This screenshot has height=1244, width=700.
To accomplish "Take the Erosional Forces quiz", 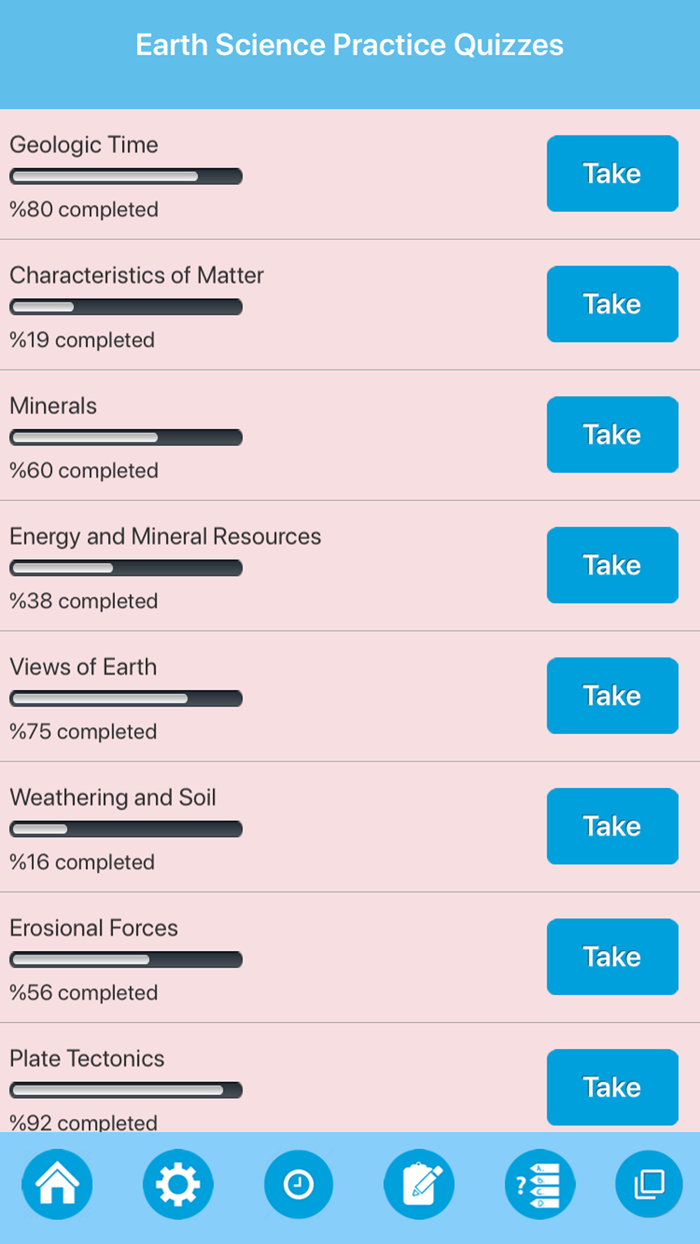I will click(x=612, y=957).
